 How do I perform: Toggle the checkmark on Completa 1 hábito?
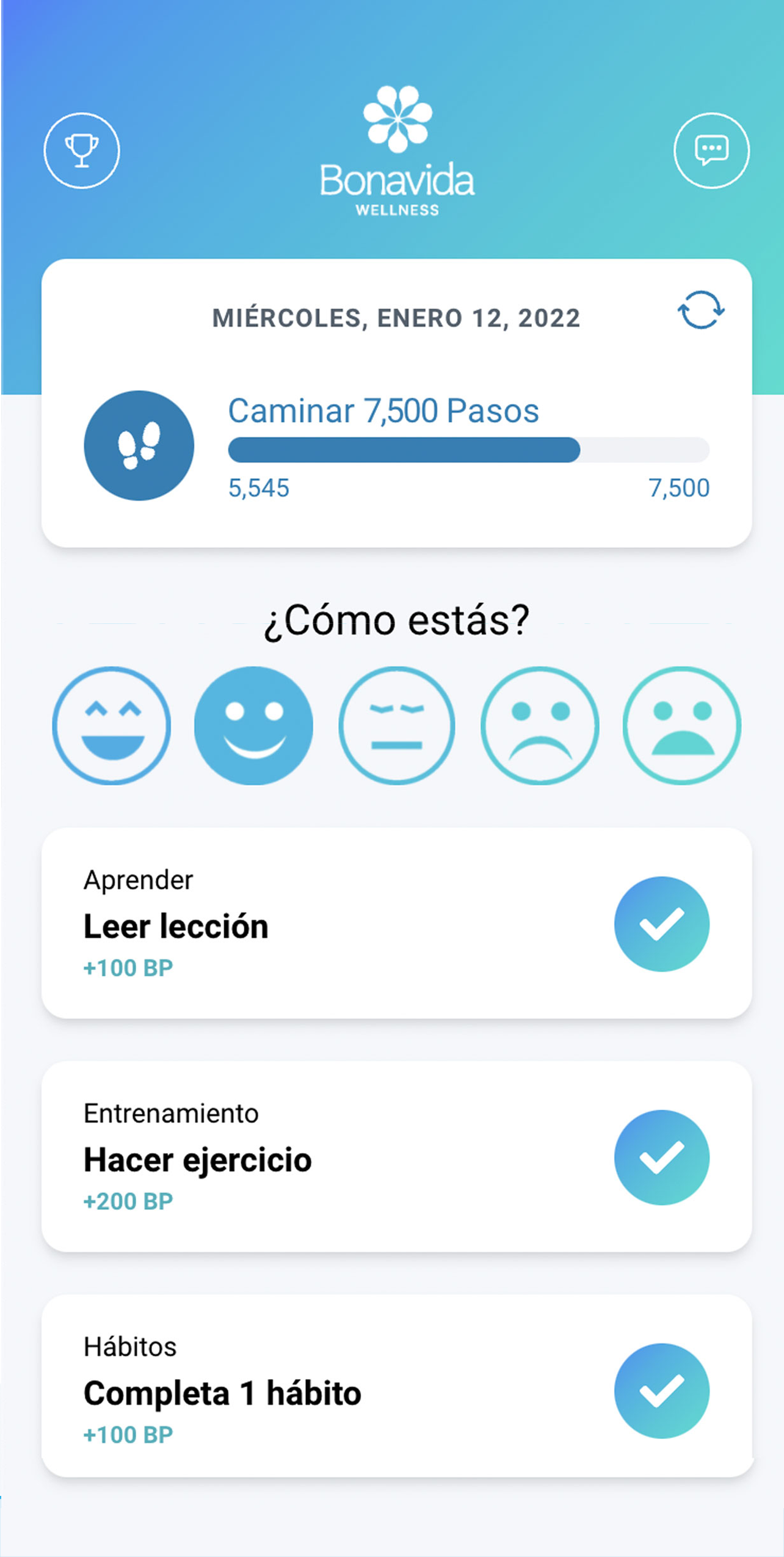662,1391
